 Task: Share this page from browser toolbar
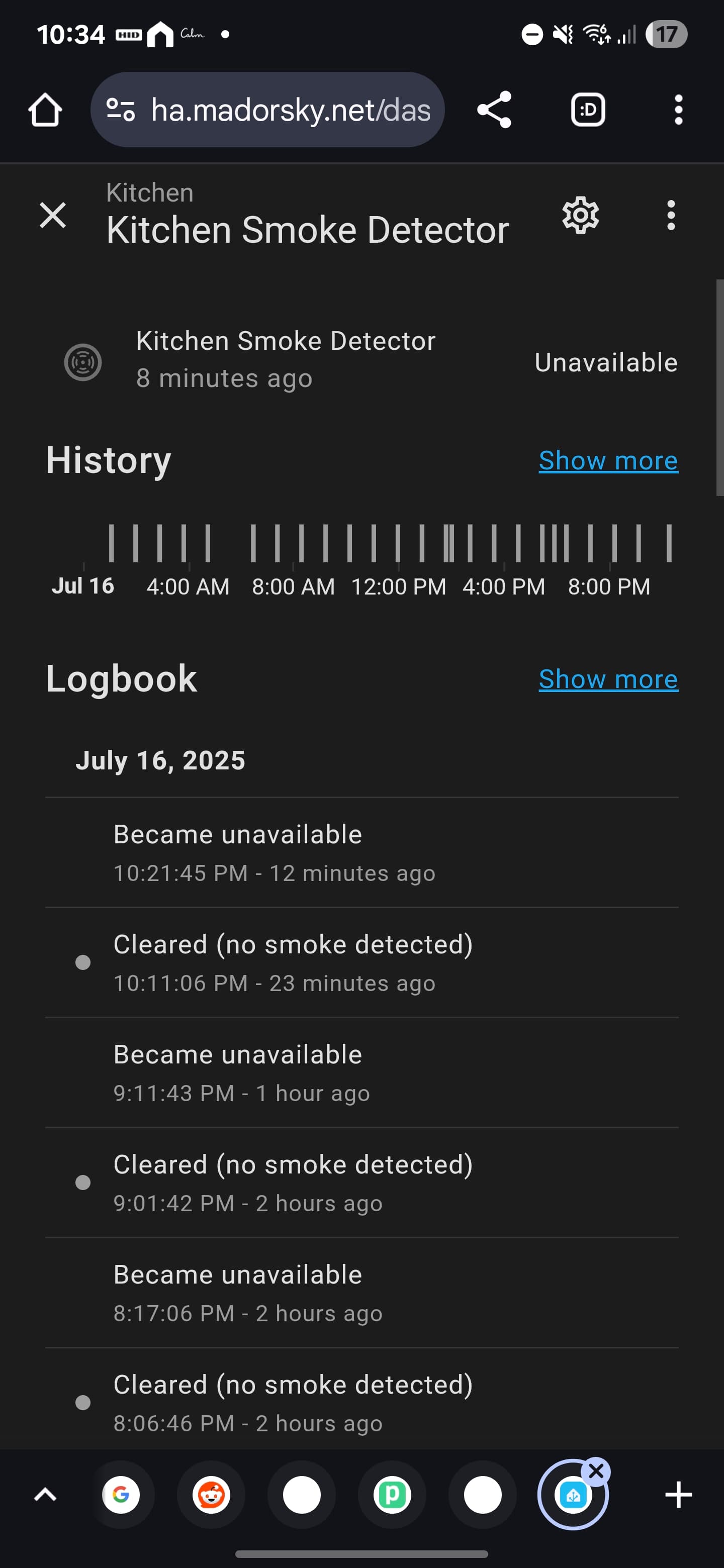click(x=494, y=110)
